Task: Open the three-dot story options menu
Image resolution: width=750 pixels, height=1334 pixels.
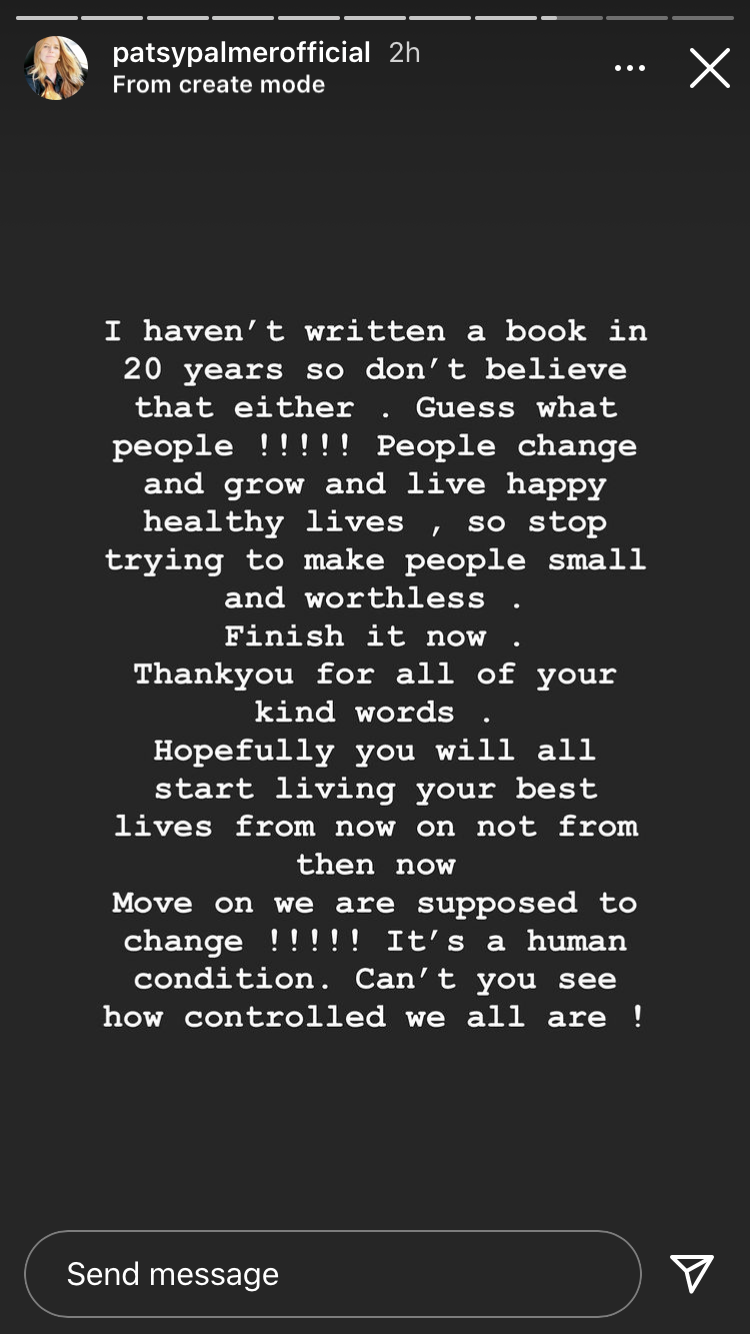Action: (630, 68)
